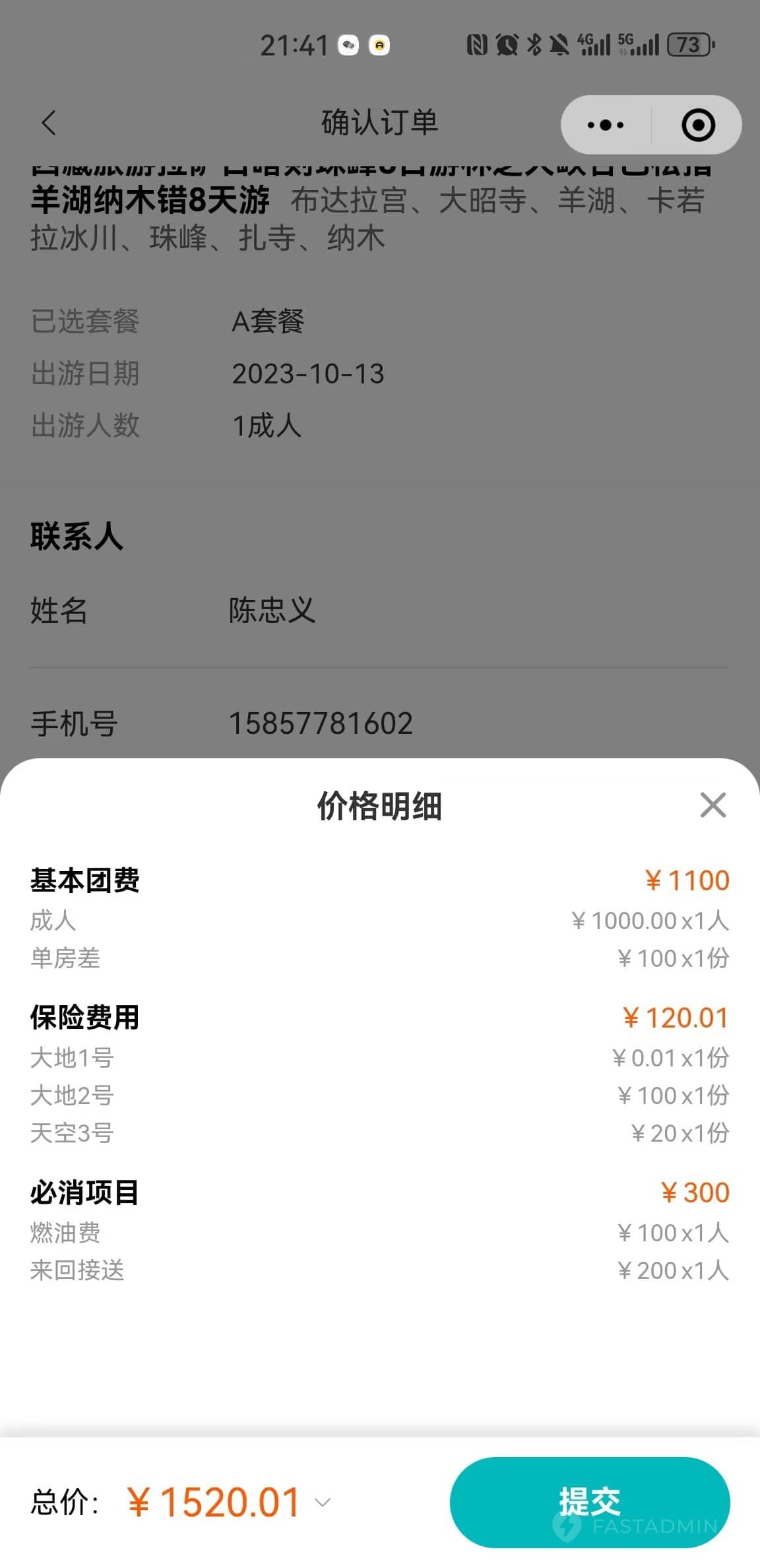The image size is (760, 1568).
Task: Close the mini program via circle icon
Action: tap(698, 125)
